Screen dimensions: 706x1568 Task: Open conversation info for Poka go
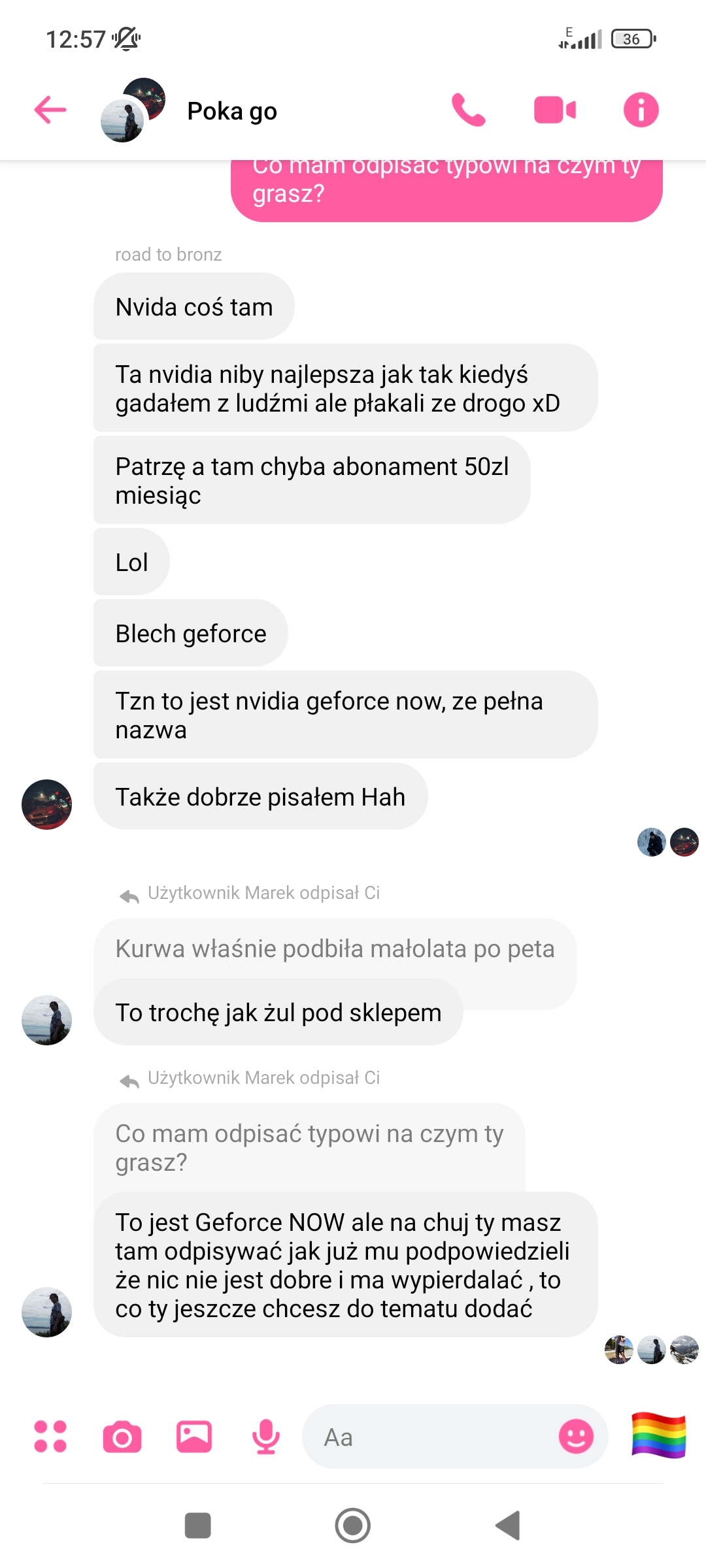[641, 110]
